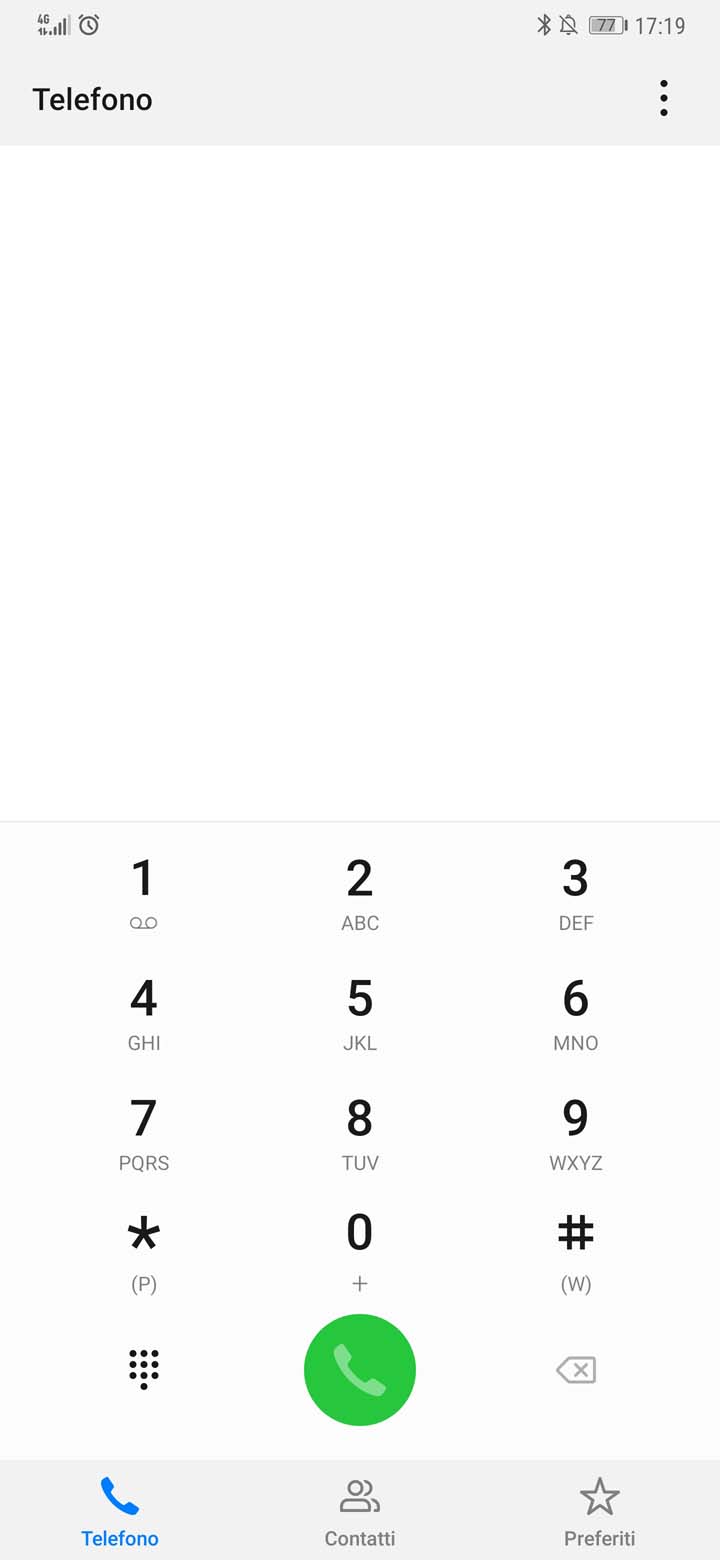The width and height of the screenshot is (720, 1560).
Task: Delete the last digit with backspace
Action: pos(576,1369)
